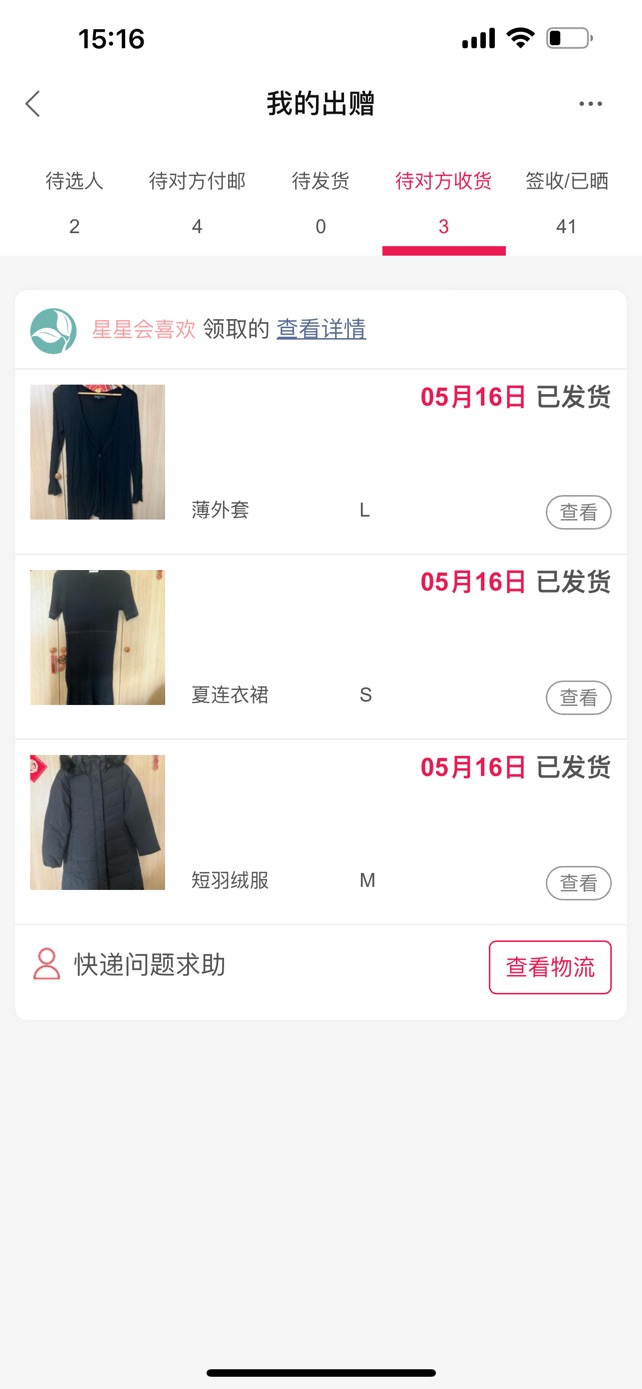642x1389 pixels.
Task: Switch to the 待选人 tab
Action: [74, 204]
